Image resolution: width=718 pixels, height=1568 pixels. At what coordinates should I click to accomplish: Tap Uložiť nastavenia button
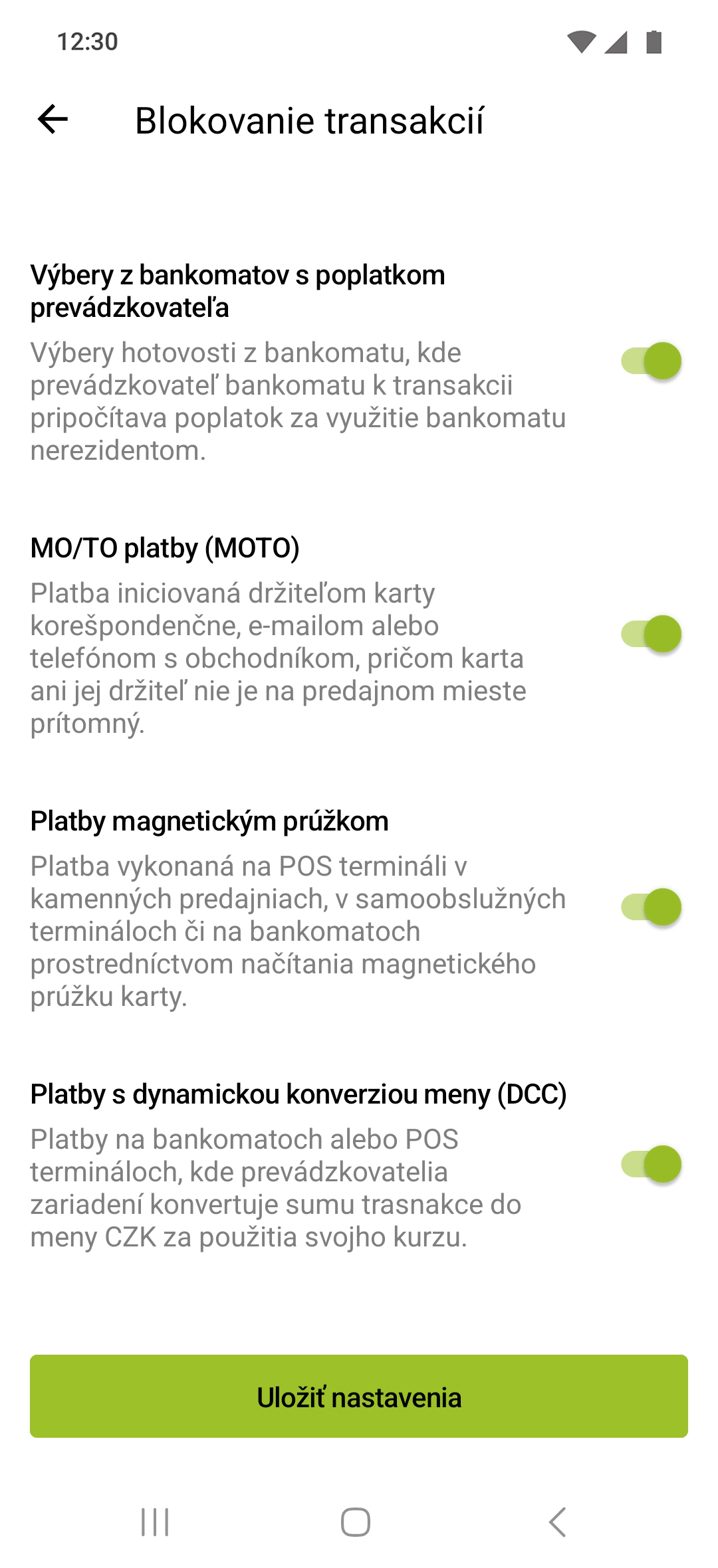pyautogui.click(x=359, y=1397)
